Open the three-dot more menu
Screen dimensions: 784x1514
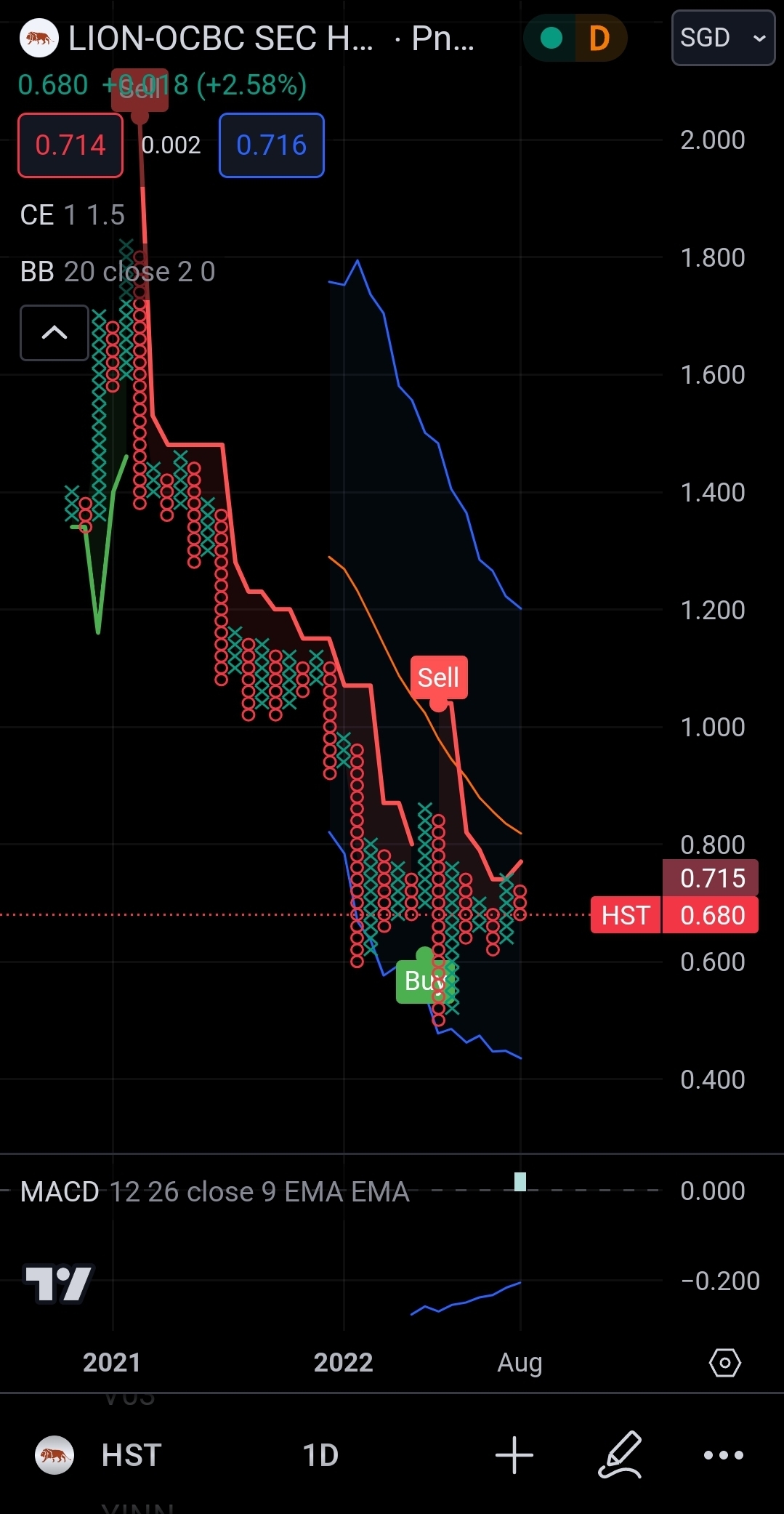(x=724, y=1455)
